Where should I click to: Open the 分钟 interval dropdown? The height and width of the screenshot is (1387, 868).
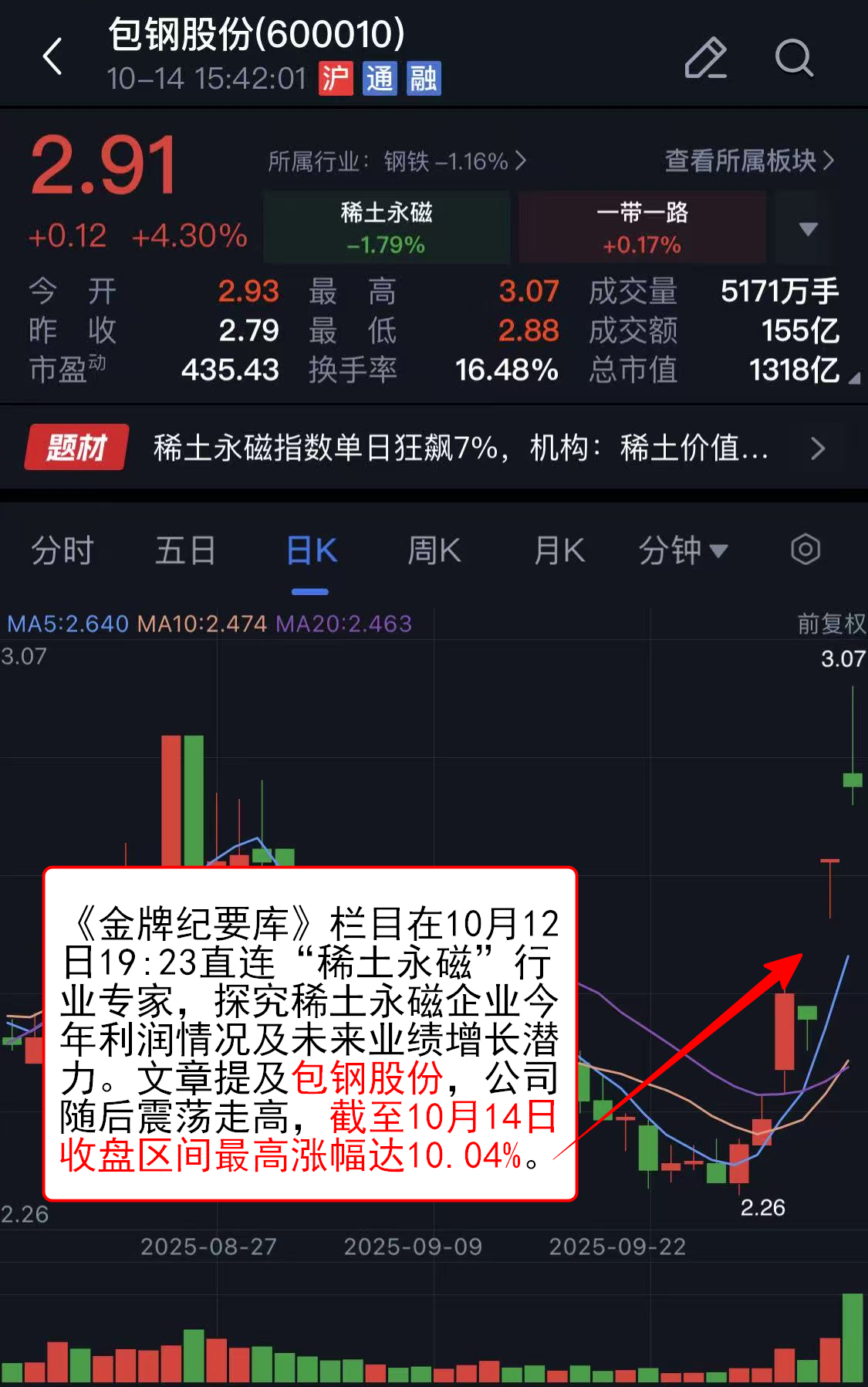682,551
